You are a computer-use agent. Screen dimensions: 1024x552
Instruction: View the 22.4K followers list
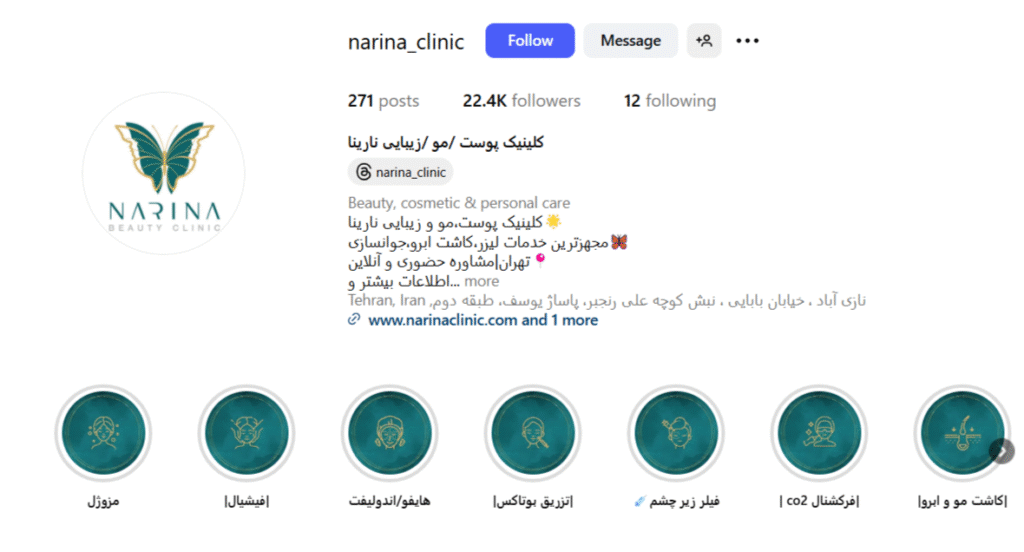coord(521,101)
